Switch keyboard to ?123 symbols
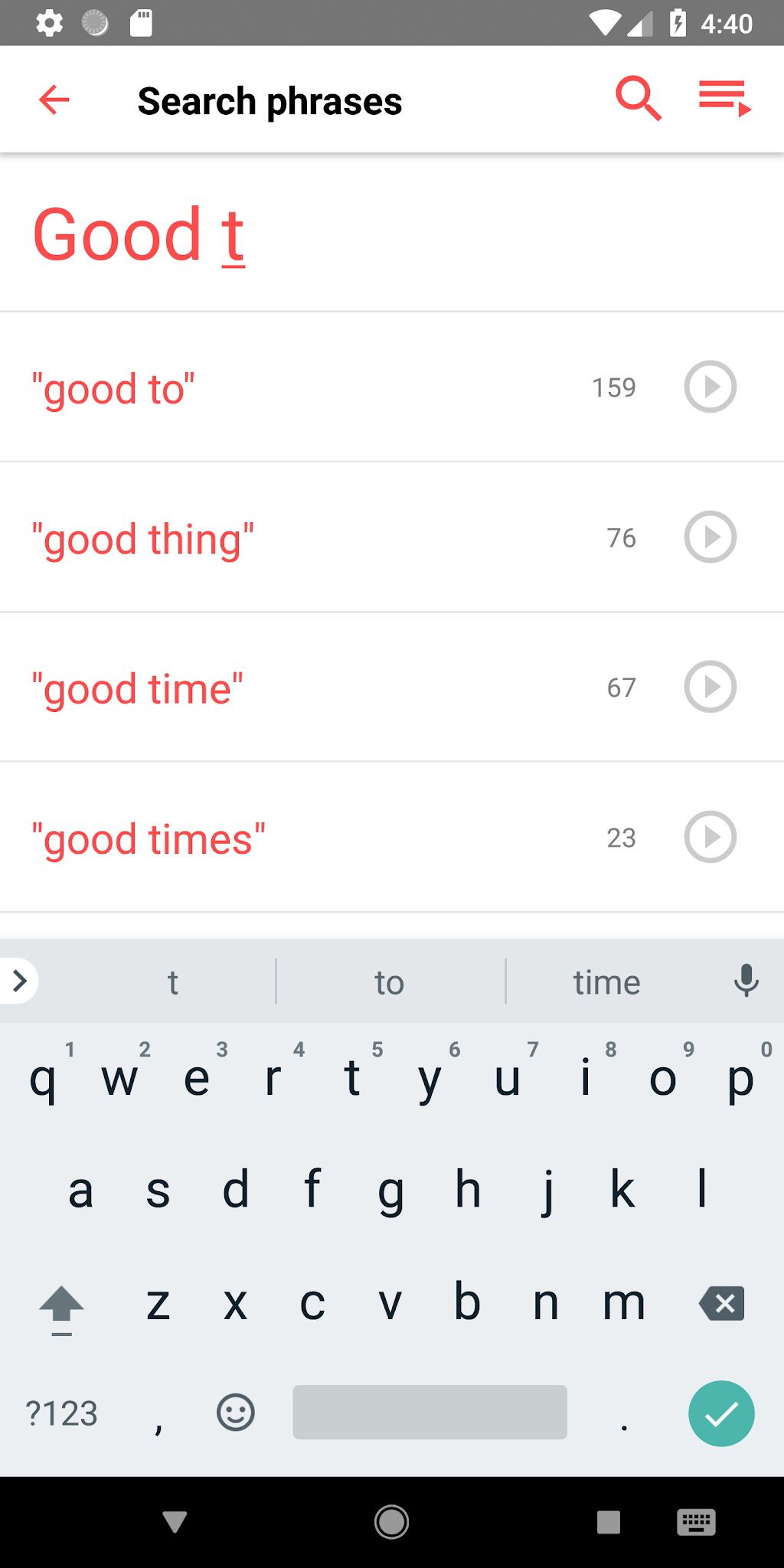Image resolution: width=784 pixels, height=1568 pixels. point(61,1413)
